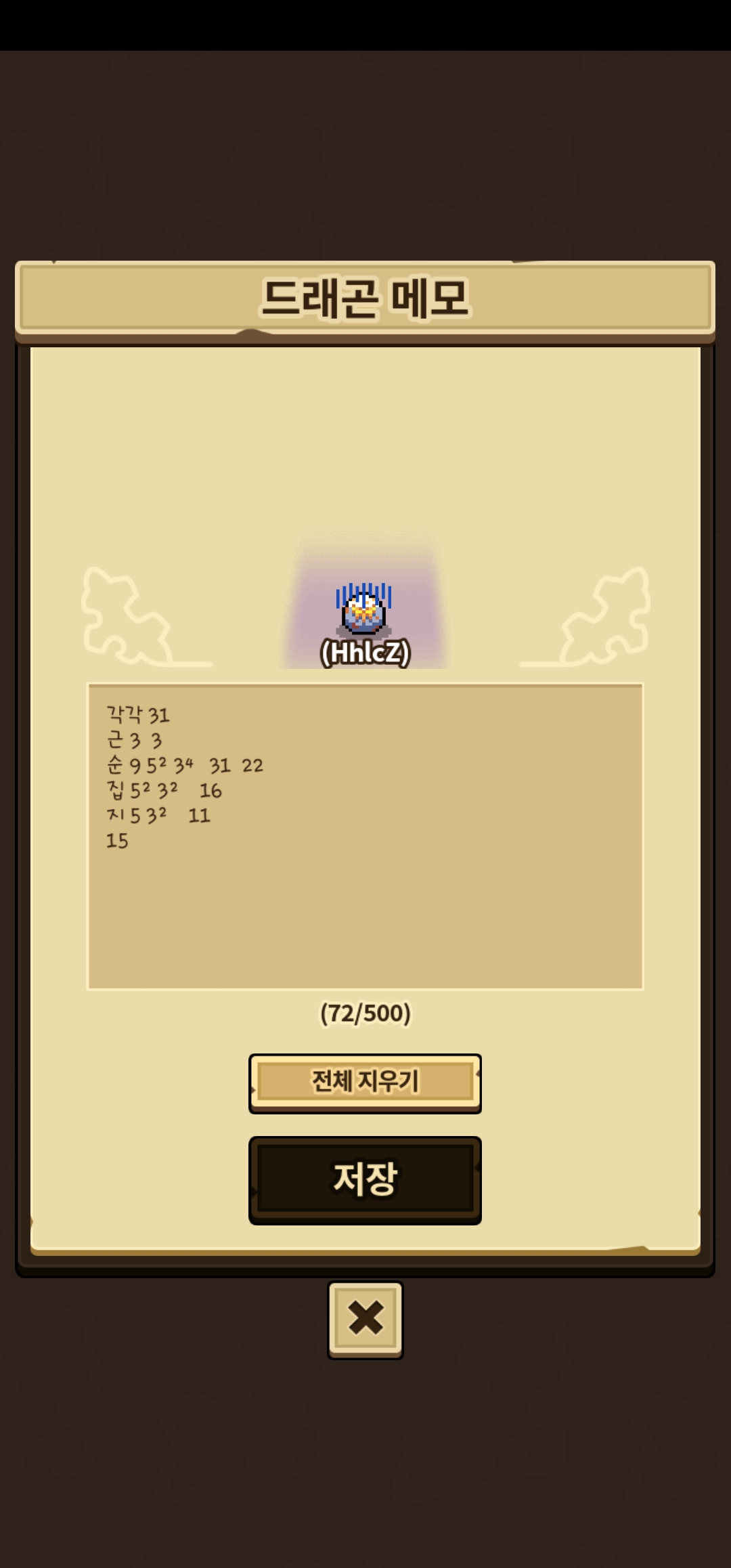Close the dragon memo dialog
Image resolution: width=731 pixels, height=1568 pixels.
pos(365,1320)
